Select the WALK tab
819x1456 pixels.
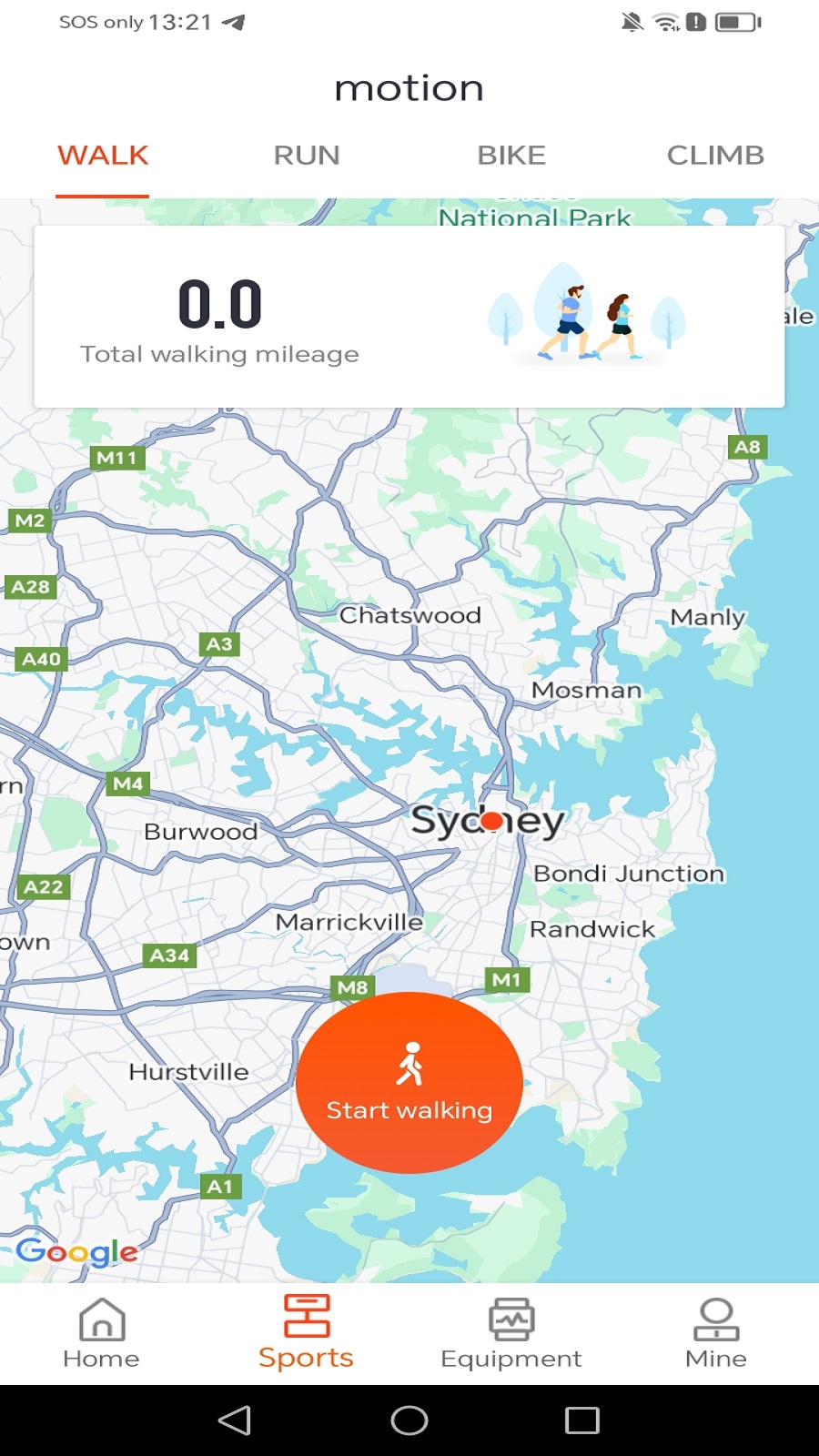click(x=103, y=156)
